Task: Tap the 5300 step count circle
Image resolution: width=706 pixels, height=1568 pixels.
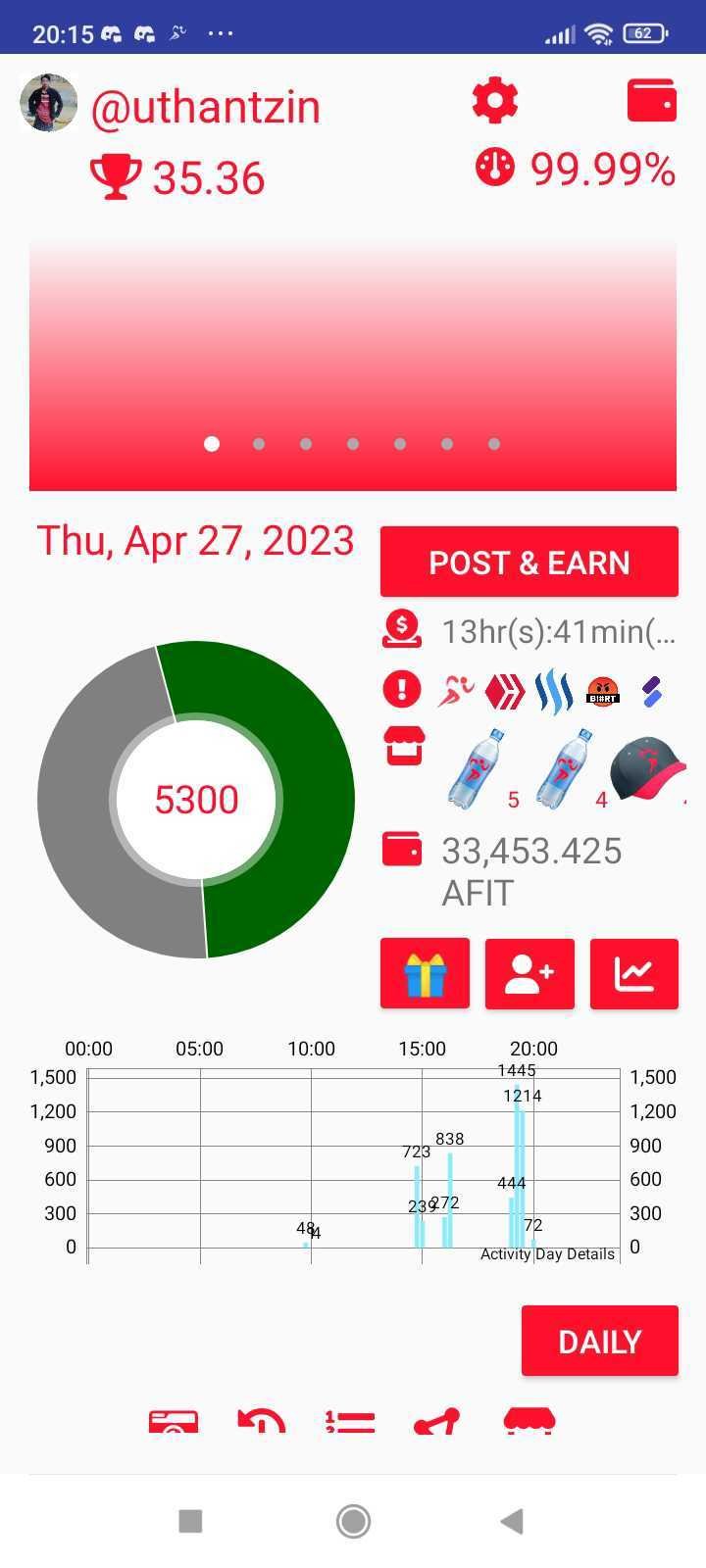Action: pos(196,800)
